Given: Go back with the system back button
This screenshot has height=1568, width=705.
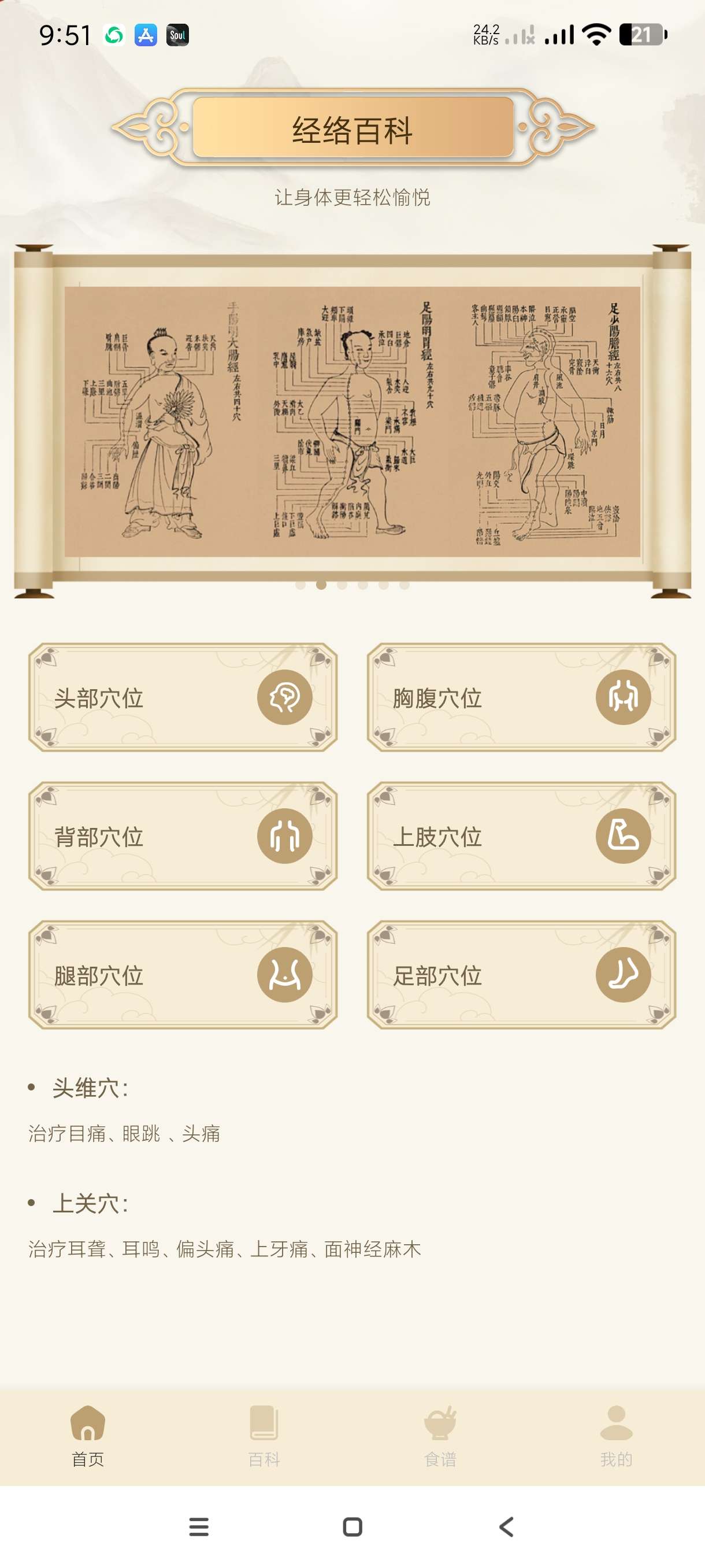Looking at the screenshot, I should pos(506,1526).
